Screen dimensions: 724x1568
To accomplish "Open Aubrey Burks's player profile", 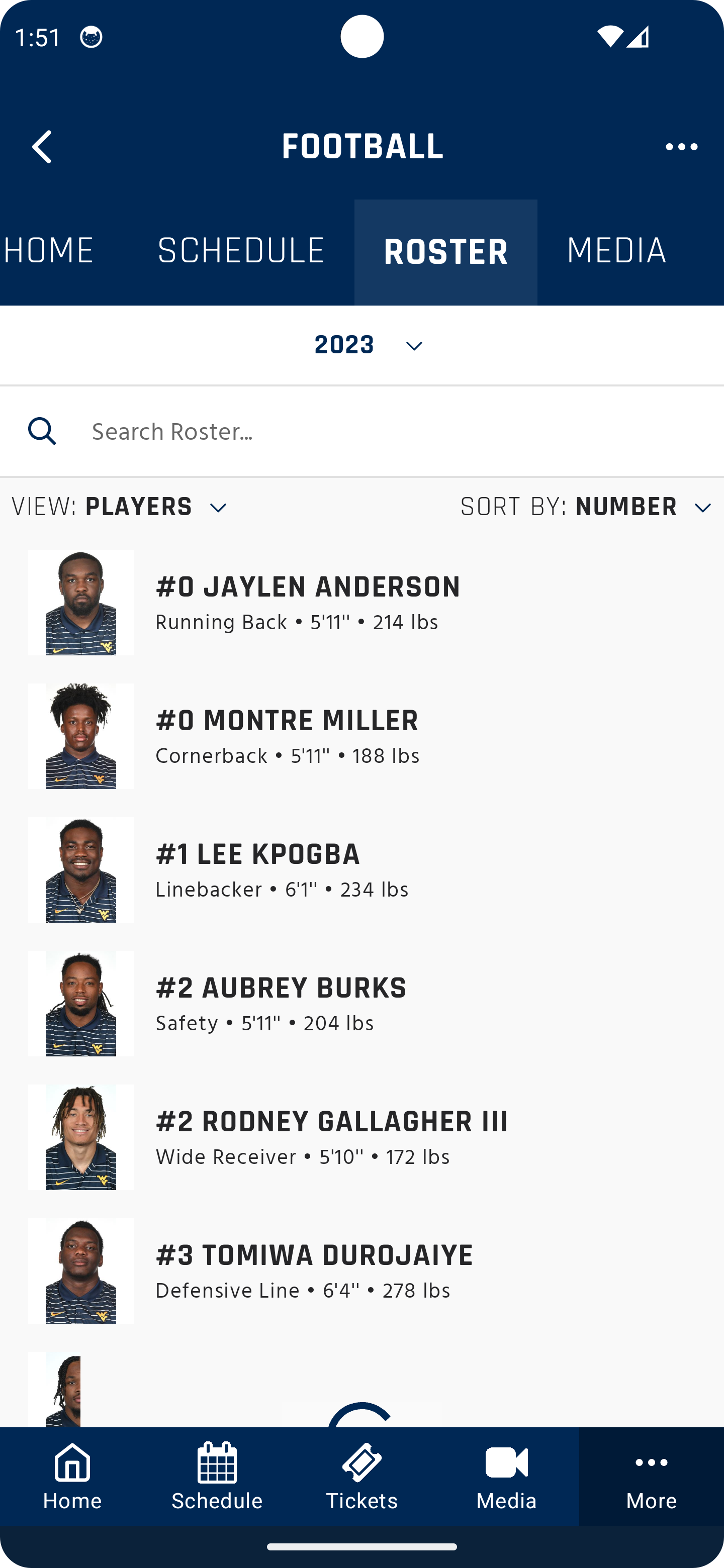I will pyautogui.click(x=363, y=1004).
